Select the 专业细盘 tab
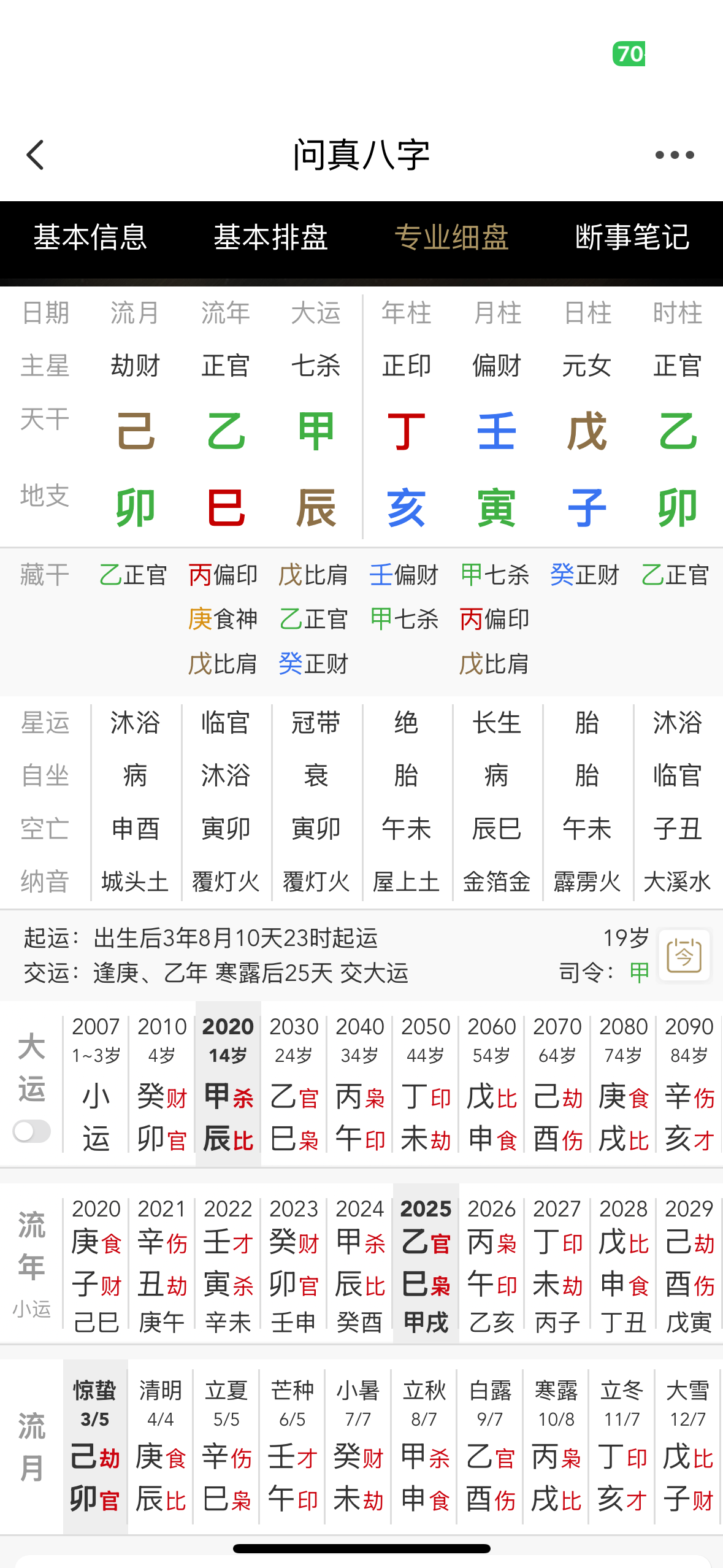This screenshot has height=1568, width=723. pos(451,237)
